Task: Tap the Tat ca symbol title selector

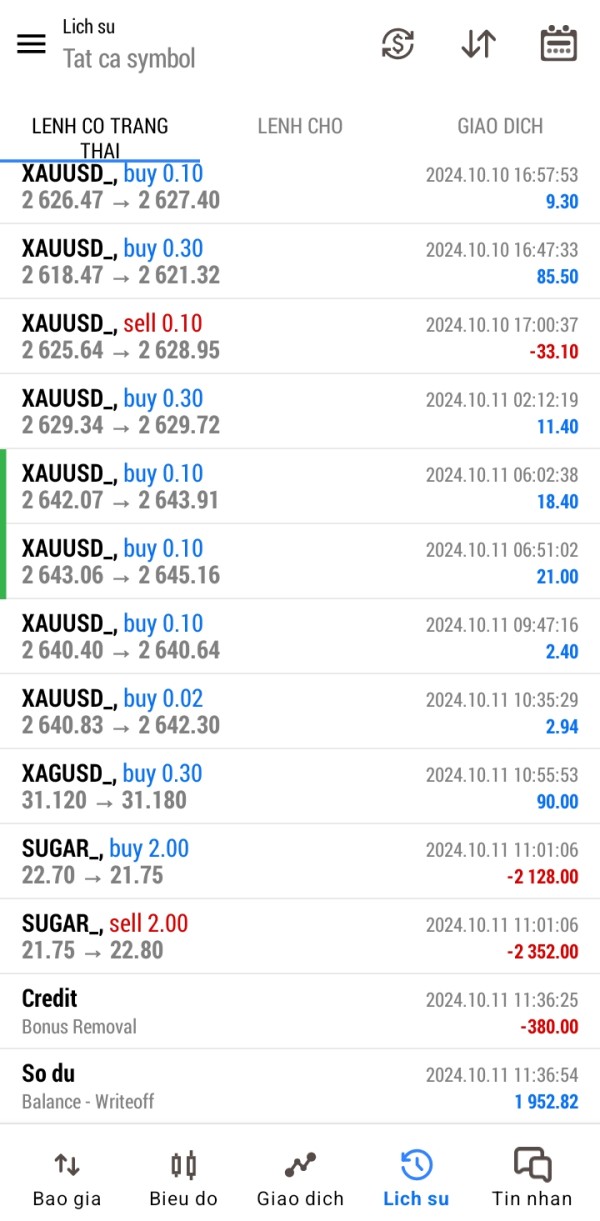Action: point(129,58)
